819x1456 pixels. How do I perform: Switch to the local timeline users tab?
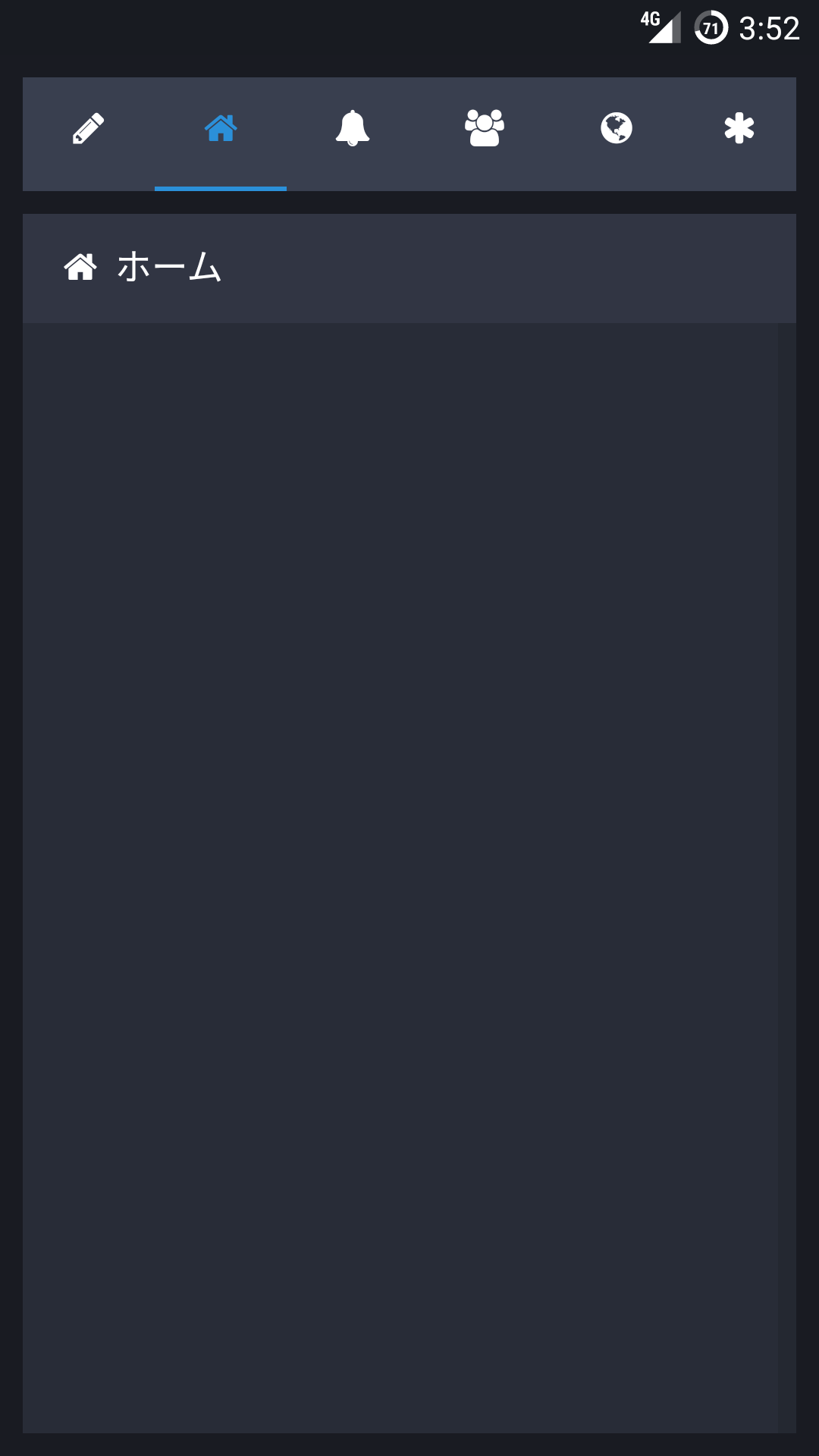(485, 129)
